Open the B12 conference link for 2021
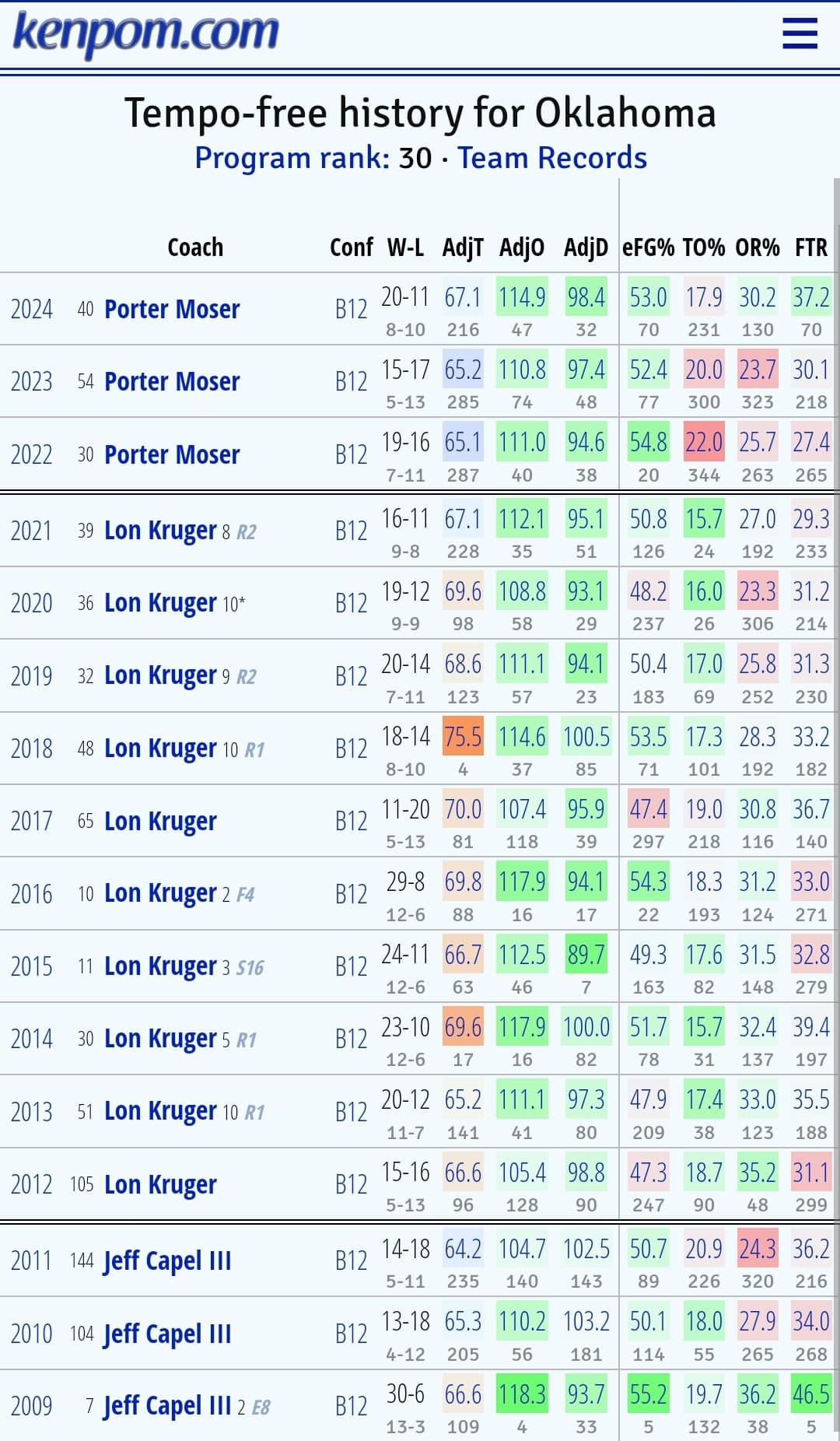The width and height of the screenshot is (840, 1441). (351, 531)
